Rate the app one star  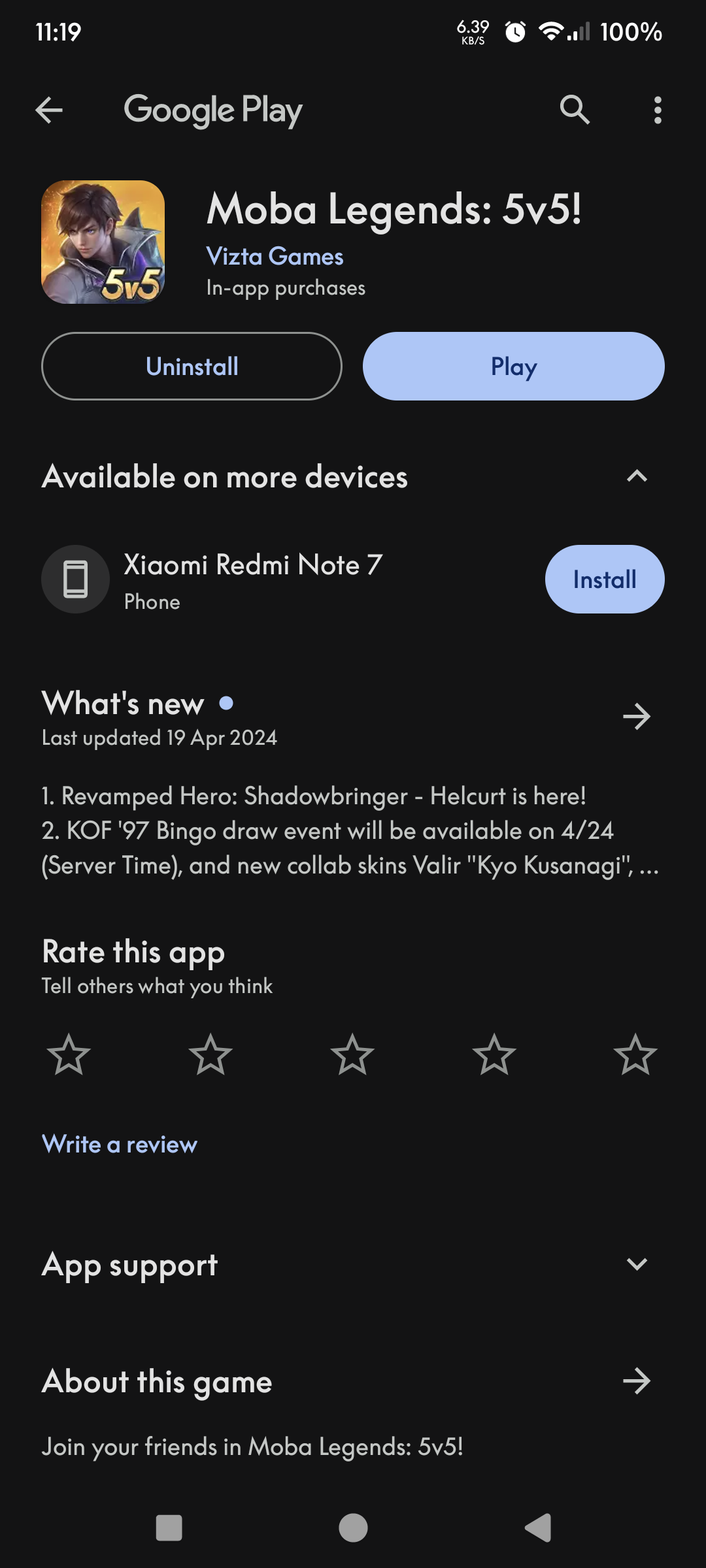coord(69,1054)
